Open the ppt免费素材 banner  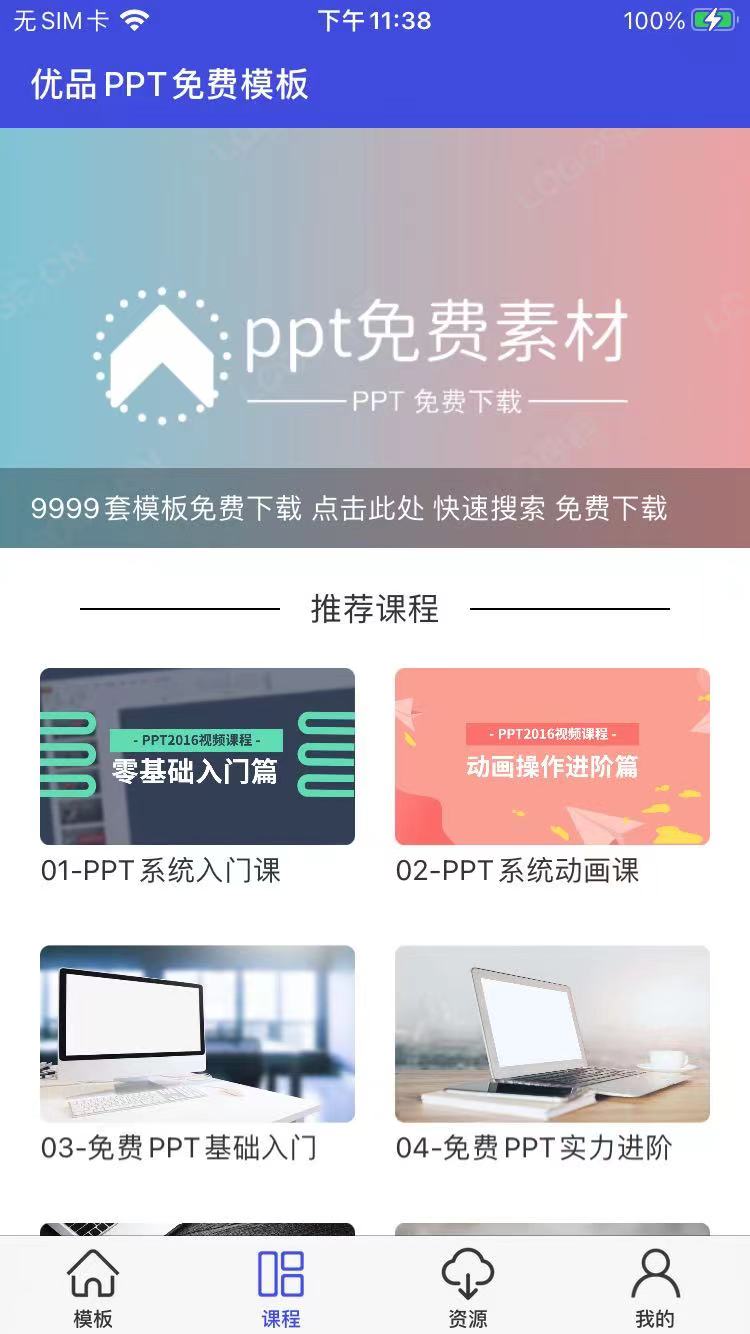(x=375, y=300)
